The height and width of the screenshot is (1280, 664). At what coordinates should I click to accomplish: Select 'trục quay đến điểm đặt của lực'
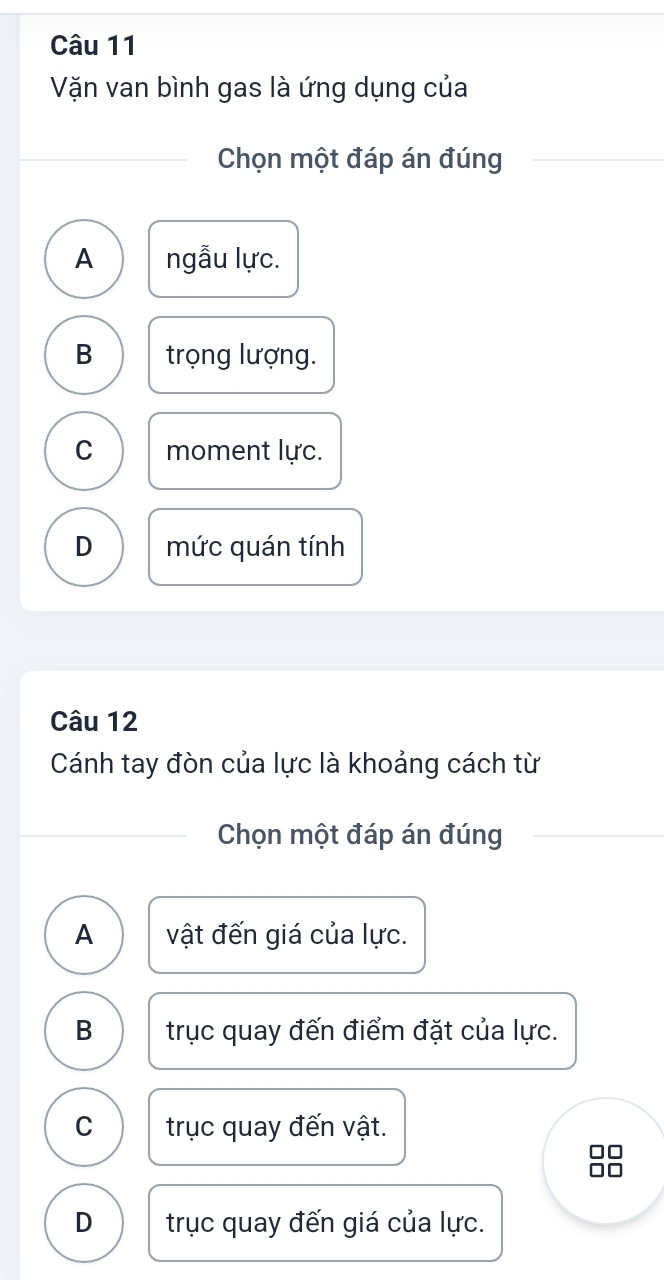pos(363,1031)
